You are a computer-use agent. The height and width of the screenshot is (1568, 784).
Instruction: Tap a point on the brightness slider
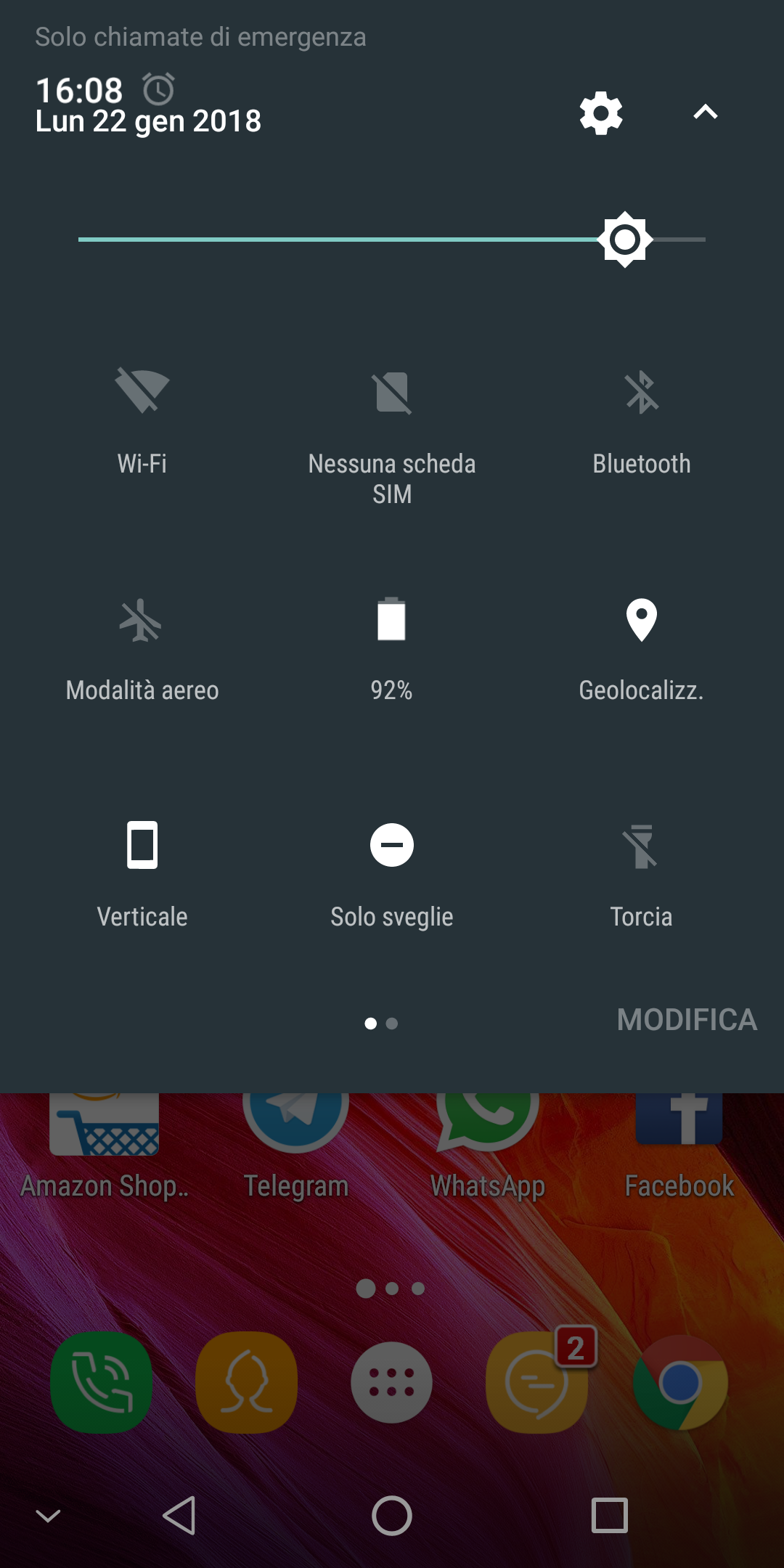click(392, 240)
